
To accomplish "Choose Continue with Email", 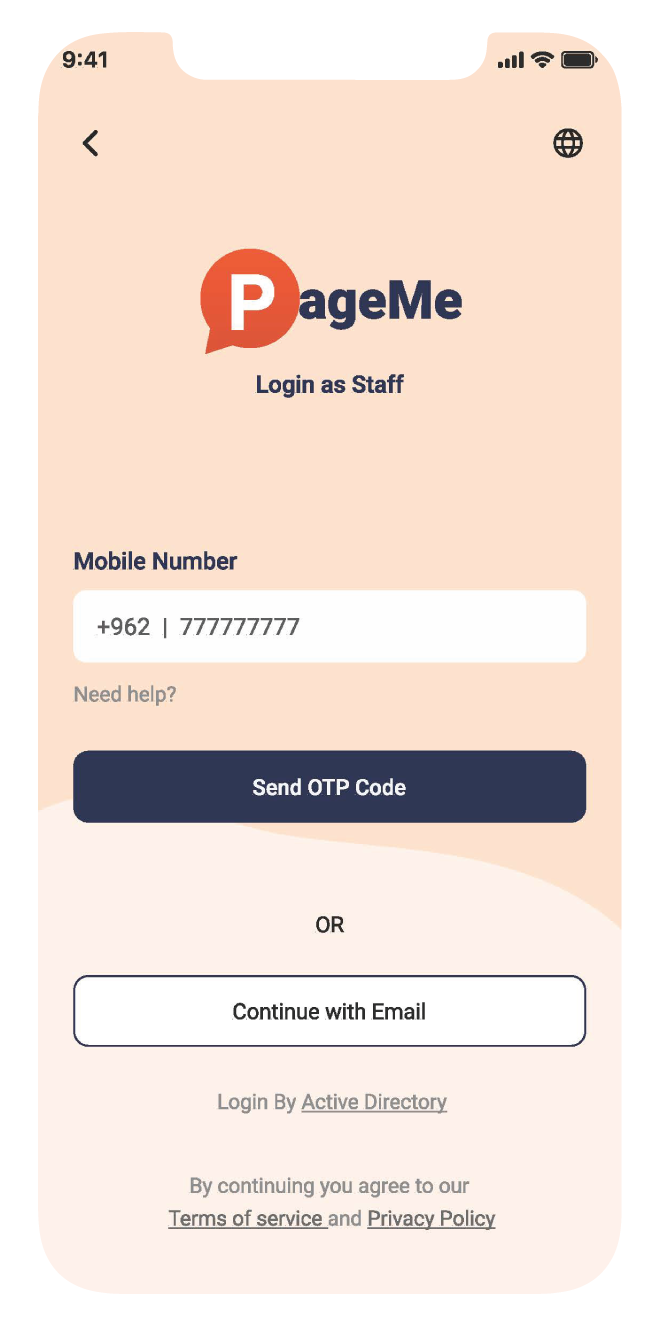I will pos(329,1011).
